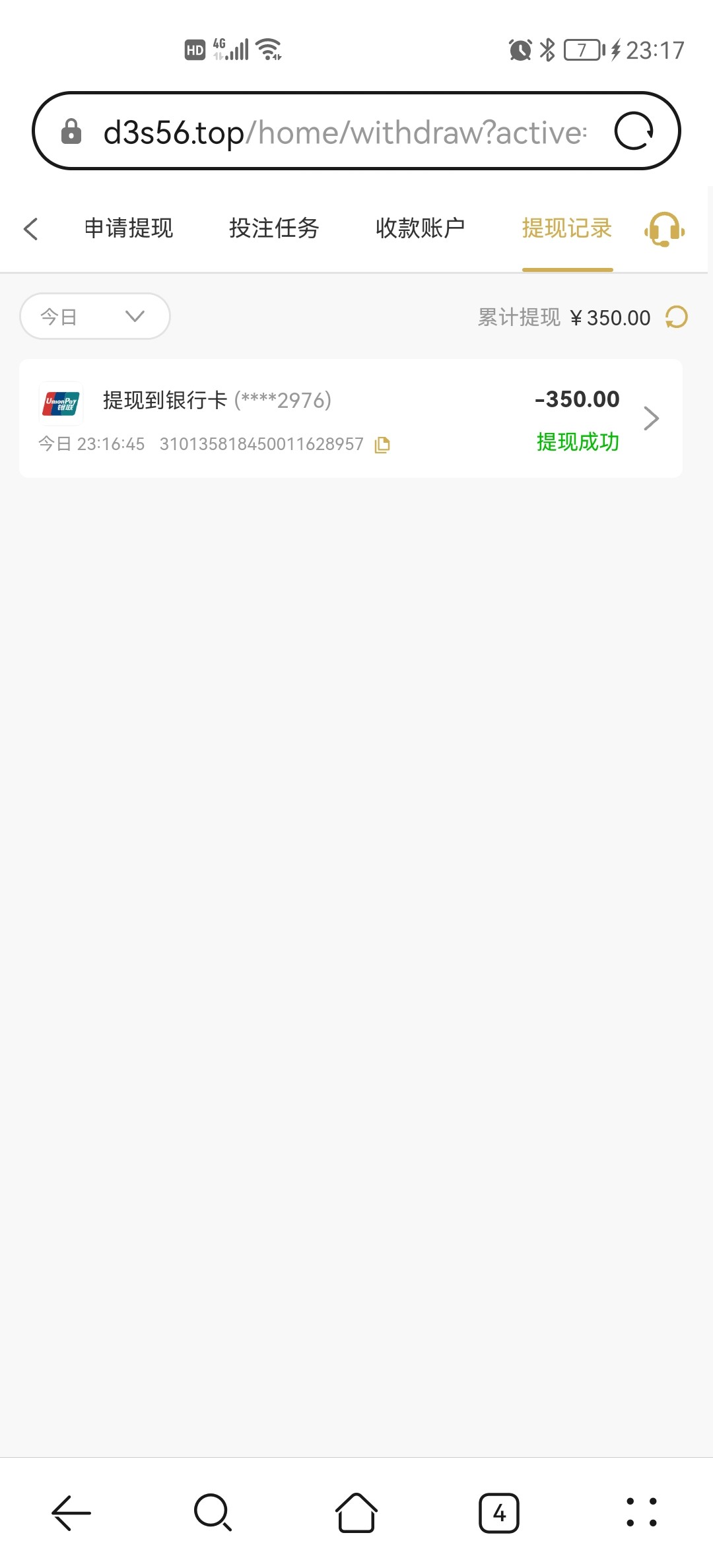713x1568 pixels.
Task: Open the -350.00 bank card withdrawal record
Action: click(x=351, y=418)
